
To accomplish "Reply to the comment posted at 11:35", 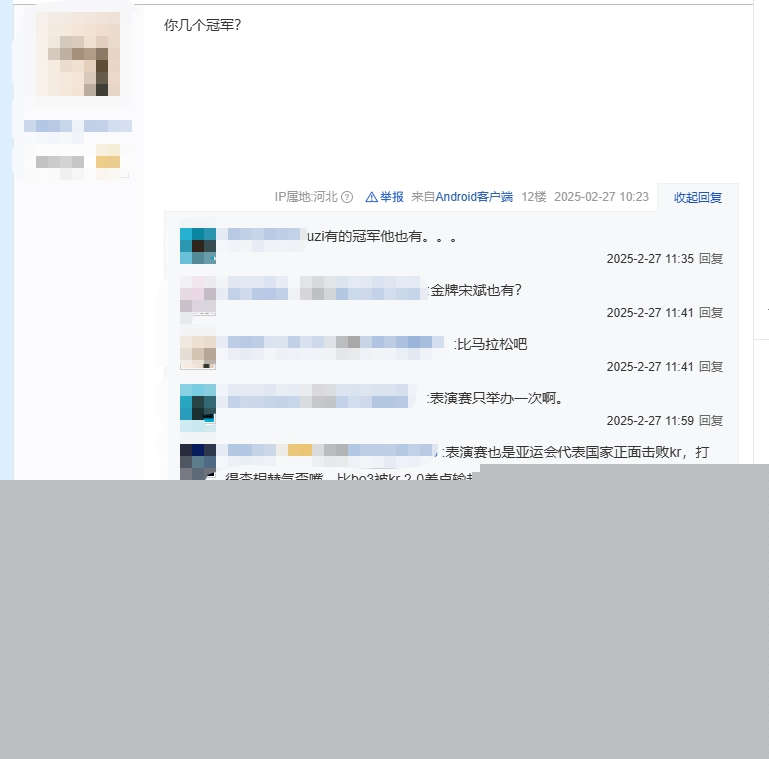I will tap(710, 258).
